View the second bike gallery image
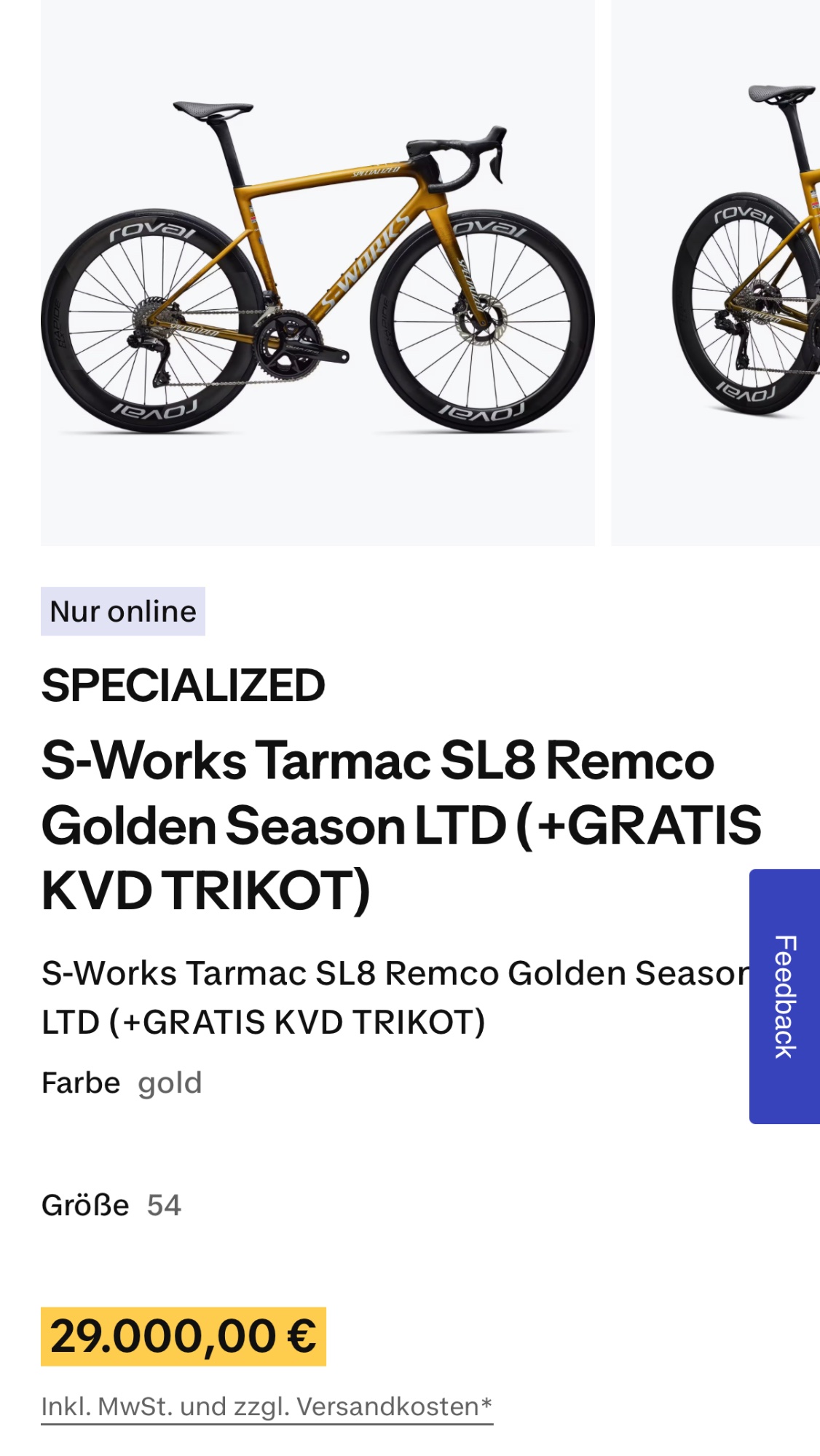Image resolution: width=820 pixels, height=1456 pixels. pos(717,273)
